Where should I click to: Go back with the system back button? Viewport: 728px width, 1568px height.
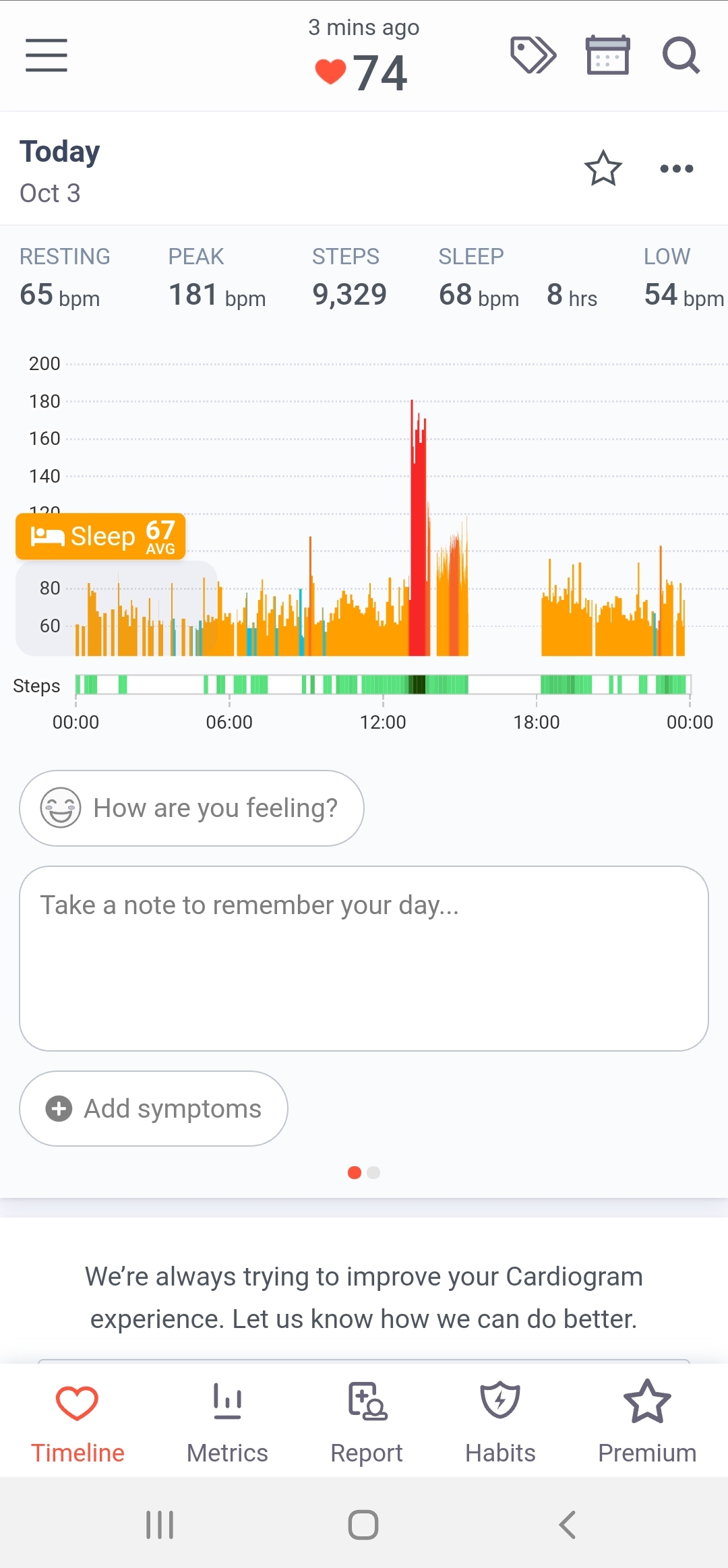click(568, 1524)
